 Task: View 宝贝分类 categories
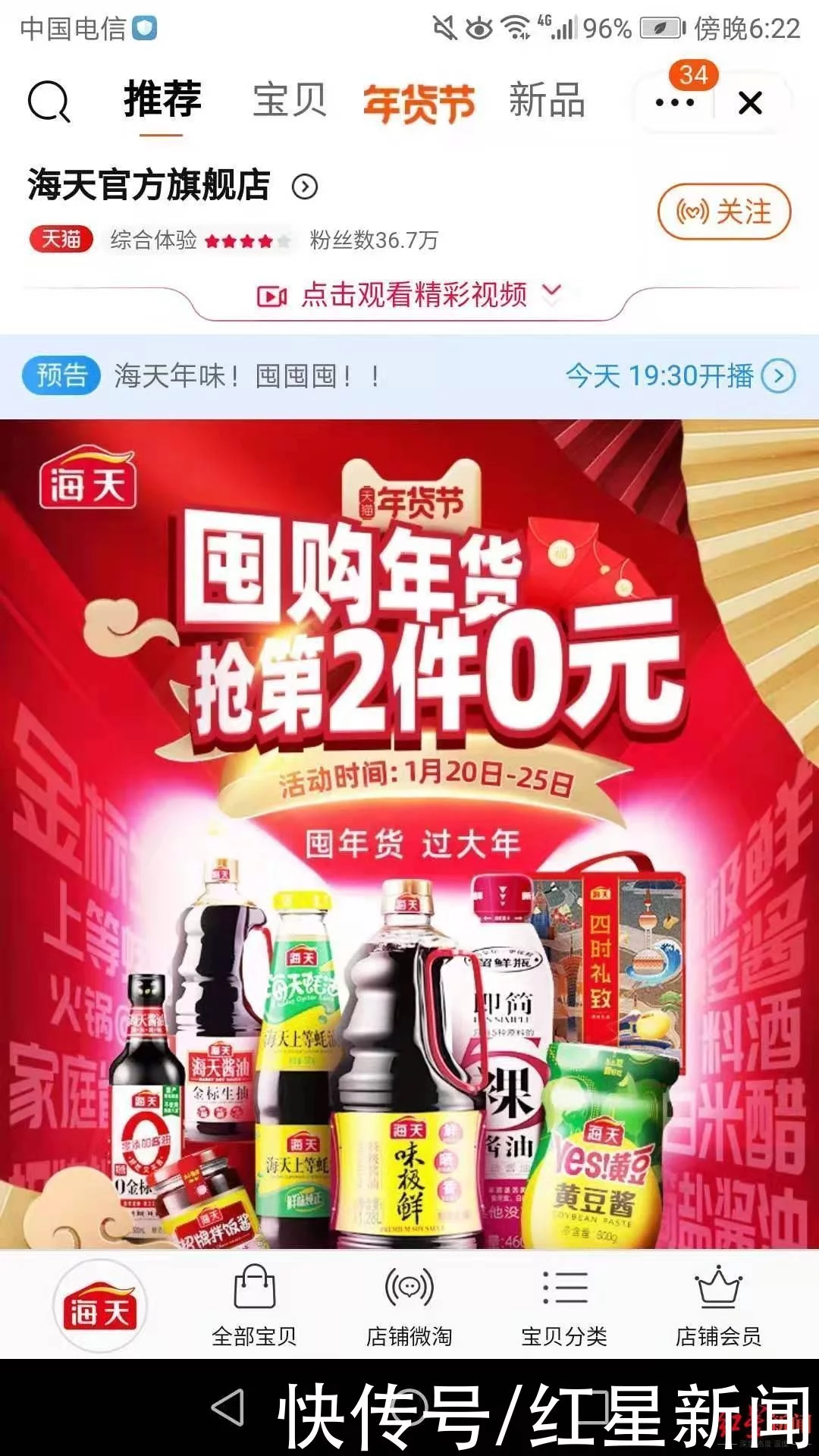pyautogui.click(x=564, y=1306)
